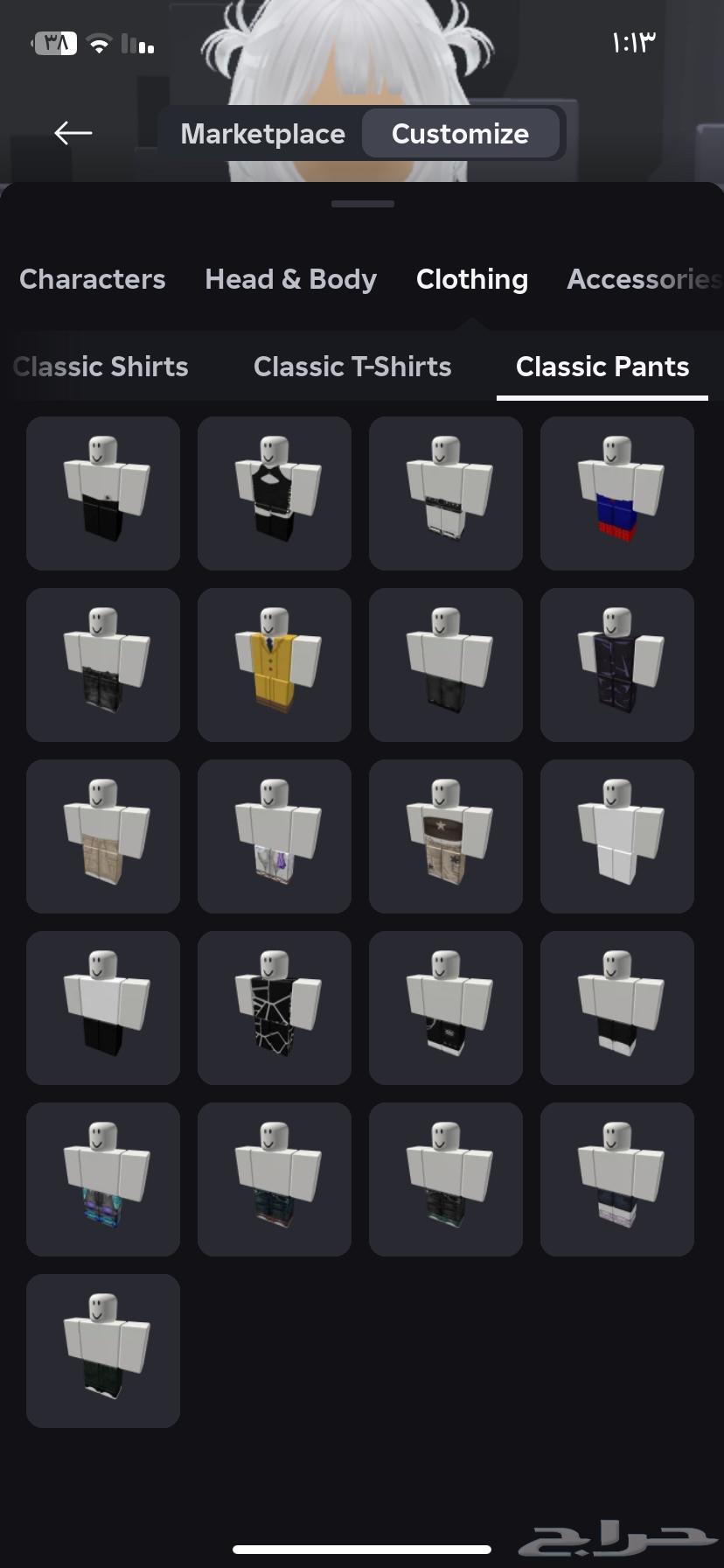Open the Accessories category

644,279
